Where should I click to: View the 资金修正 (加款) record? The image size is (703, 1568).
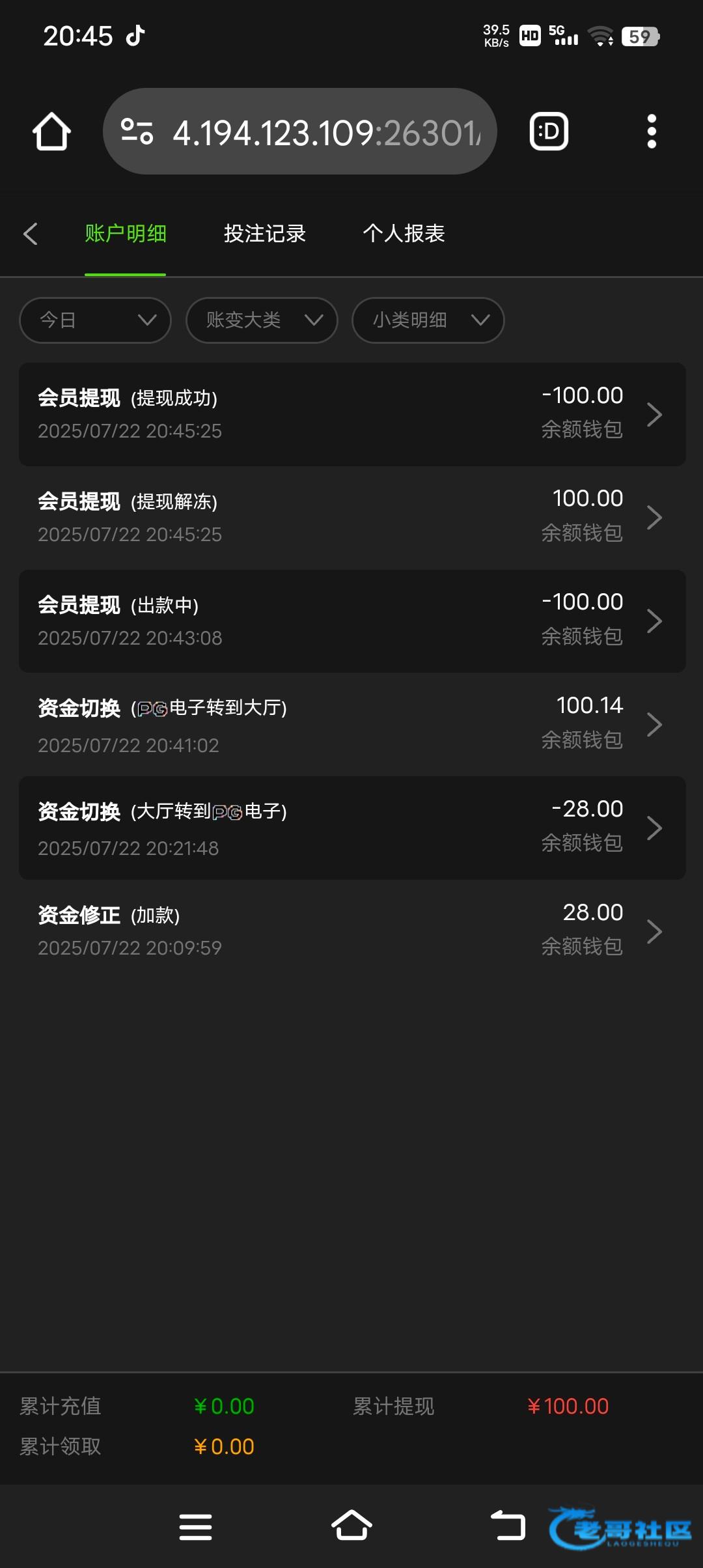tap(352, 931)
